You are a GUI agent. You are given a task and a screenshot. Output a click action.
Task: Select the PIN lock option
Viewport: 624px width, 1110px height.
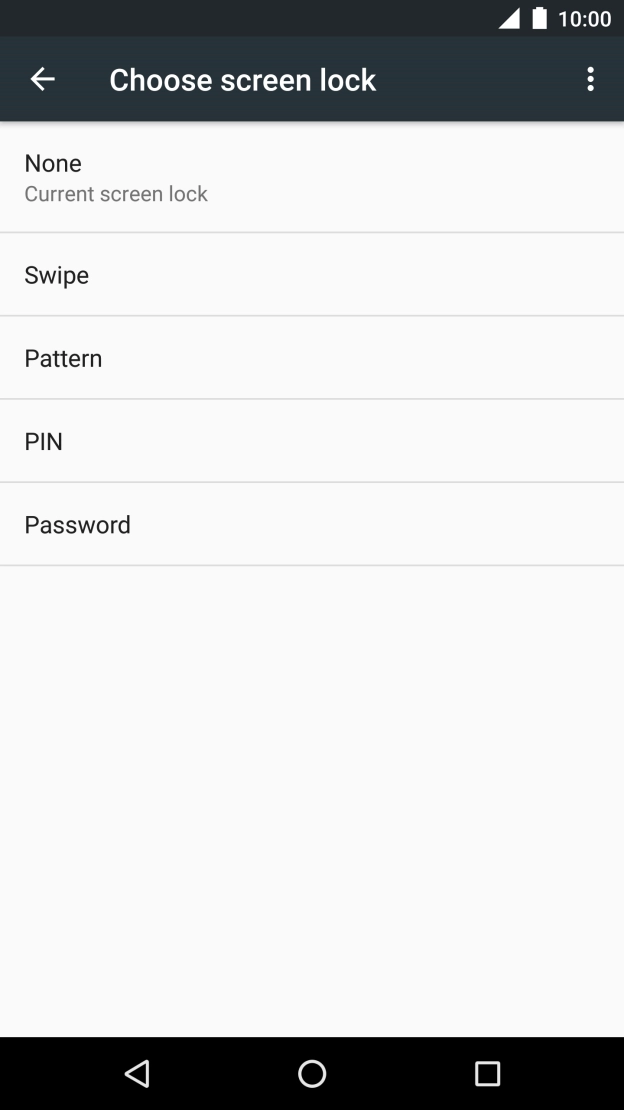(x=312, y=441)
